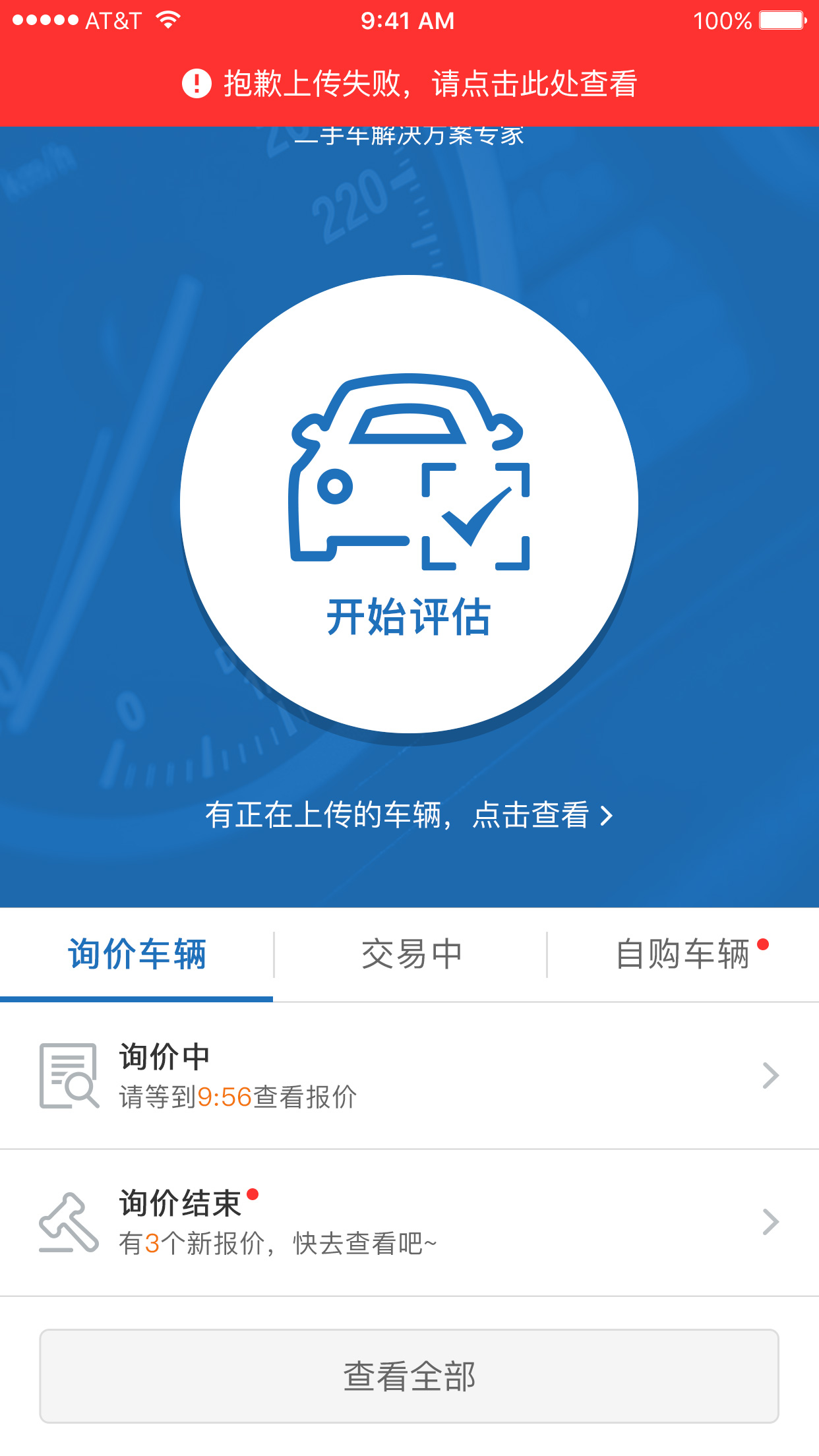Screen dimensions: 819x1456
Task: Tap the 查看全部 button
Action: [409, 1376]
